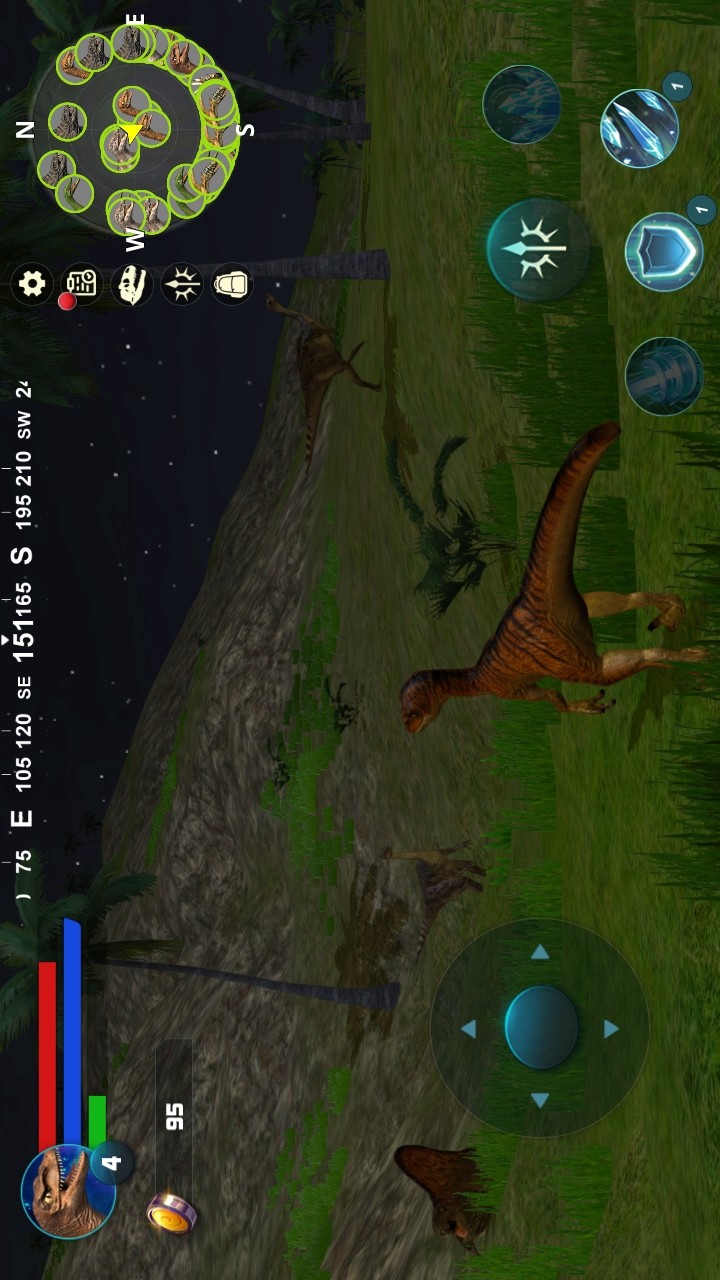Open the settings gear menu
The height and width of the screenshot is (1280, 720).
(34, 285)
